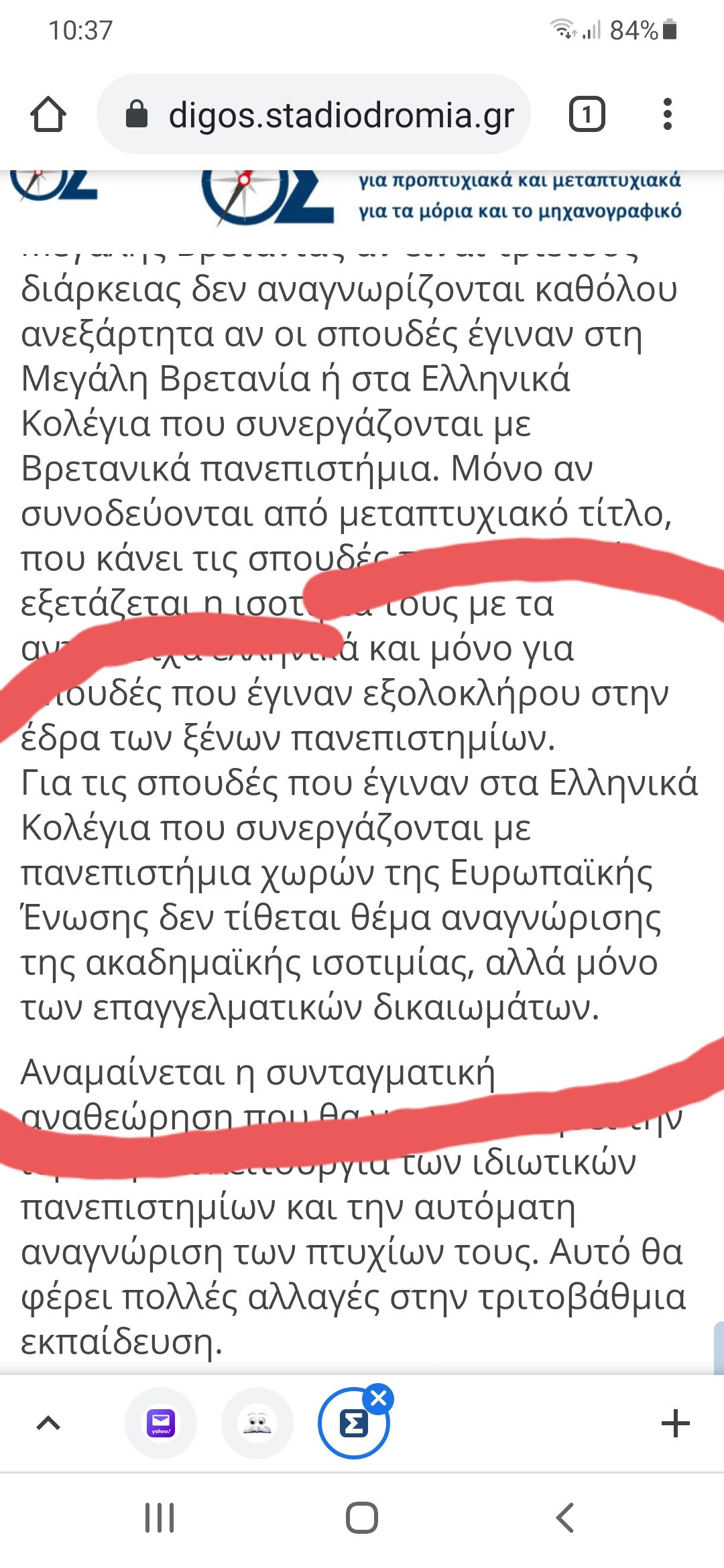The image size is (724, 1568).
Task: Tap the system back button
Action: click(565, 1518)
